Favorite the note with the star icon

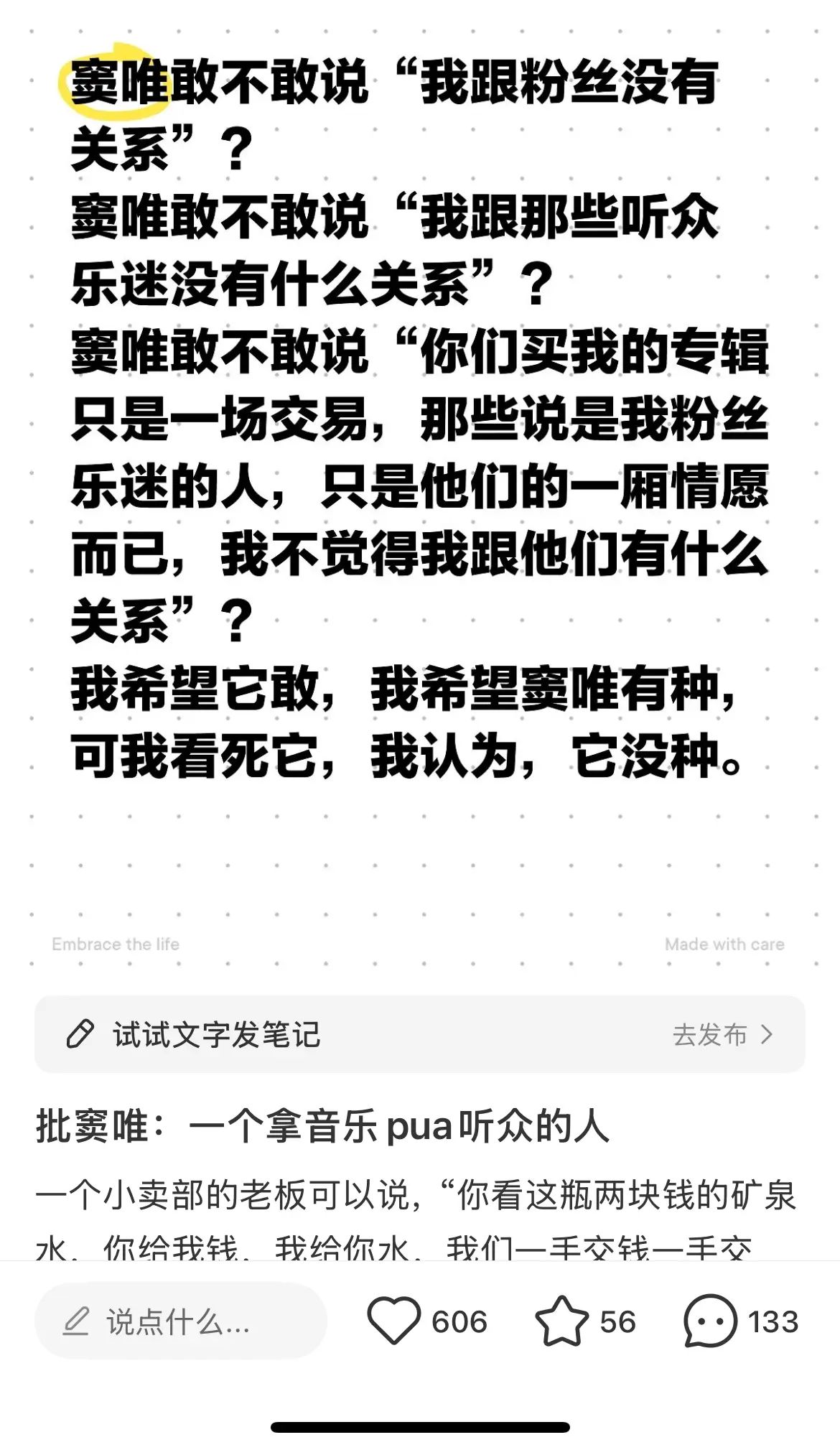561,1321
